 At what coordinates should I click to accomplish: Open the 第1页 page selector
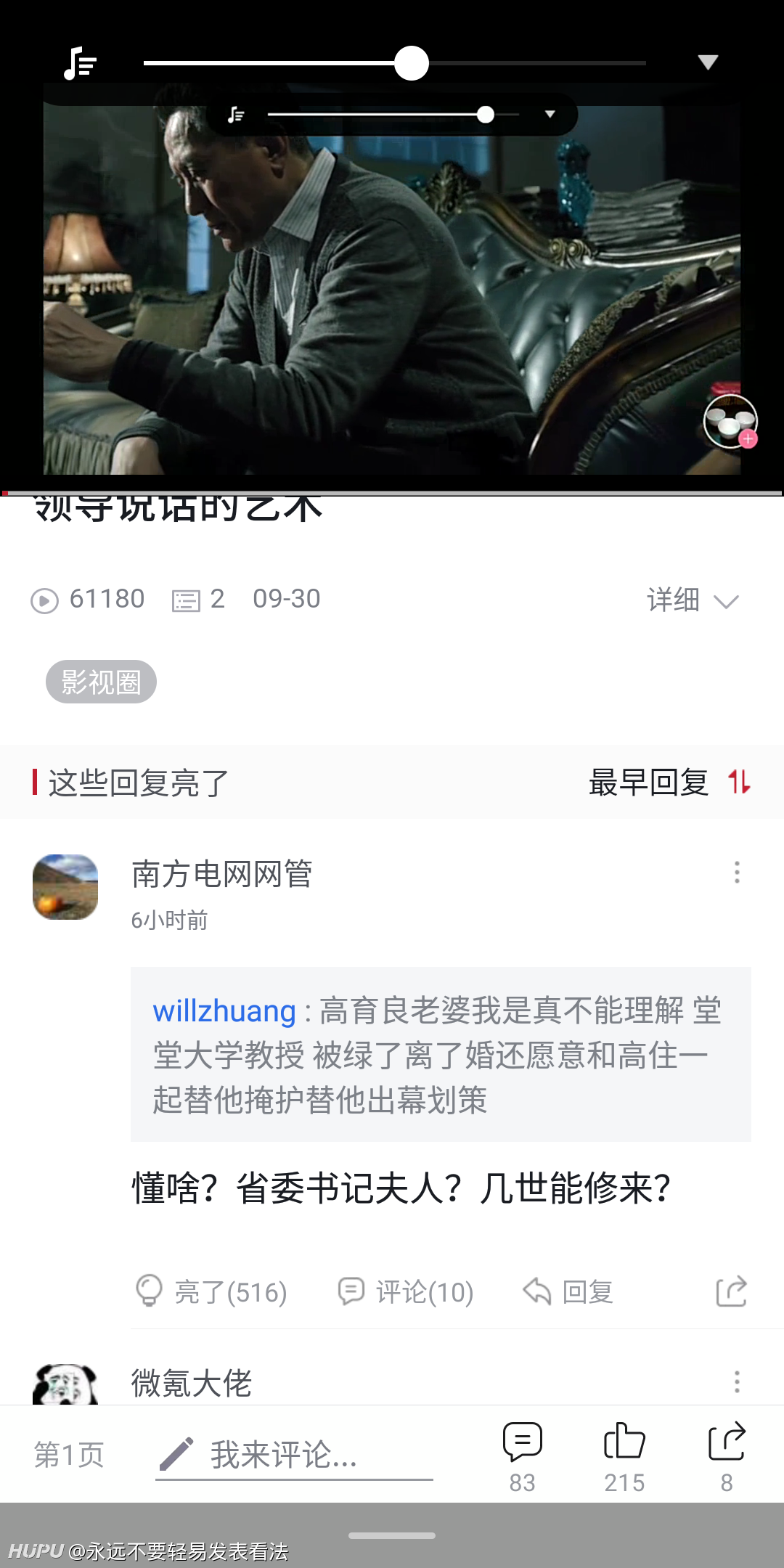(70, 1455)
